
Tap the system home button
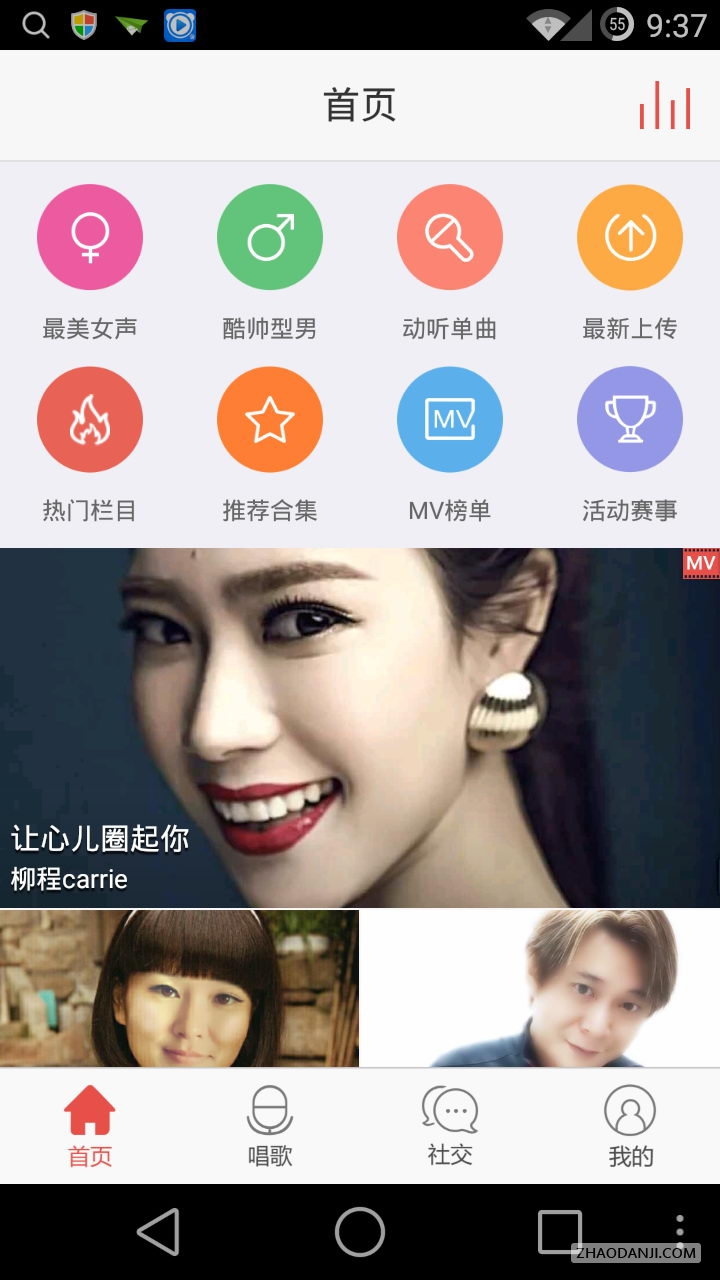pos(360,1232)
